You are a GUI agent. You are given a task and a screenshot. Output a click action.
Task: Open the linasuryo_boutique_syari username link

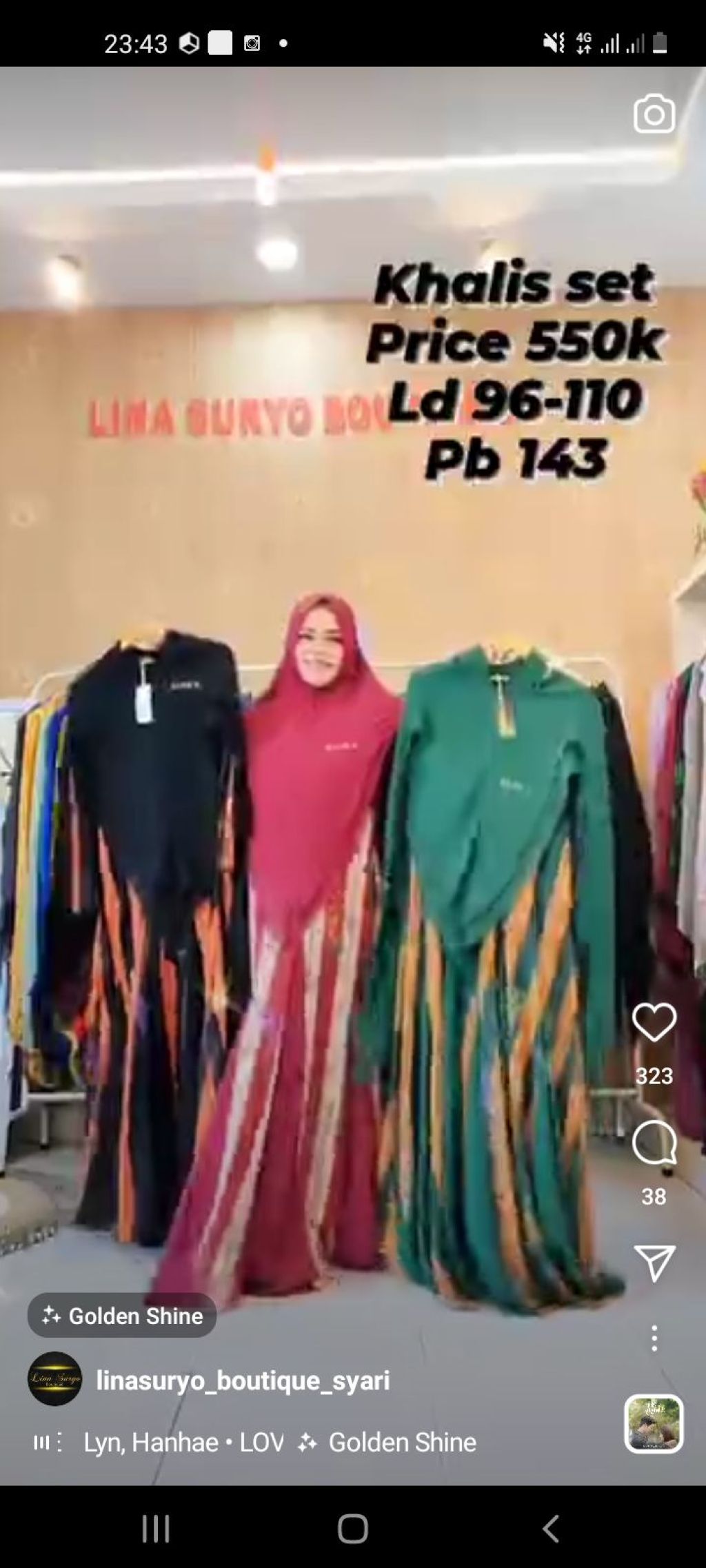(x=243, y=1380)
